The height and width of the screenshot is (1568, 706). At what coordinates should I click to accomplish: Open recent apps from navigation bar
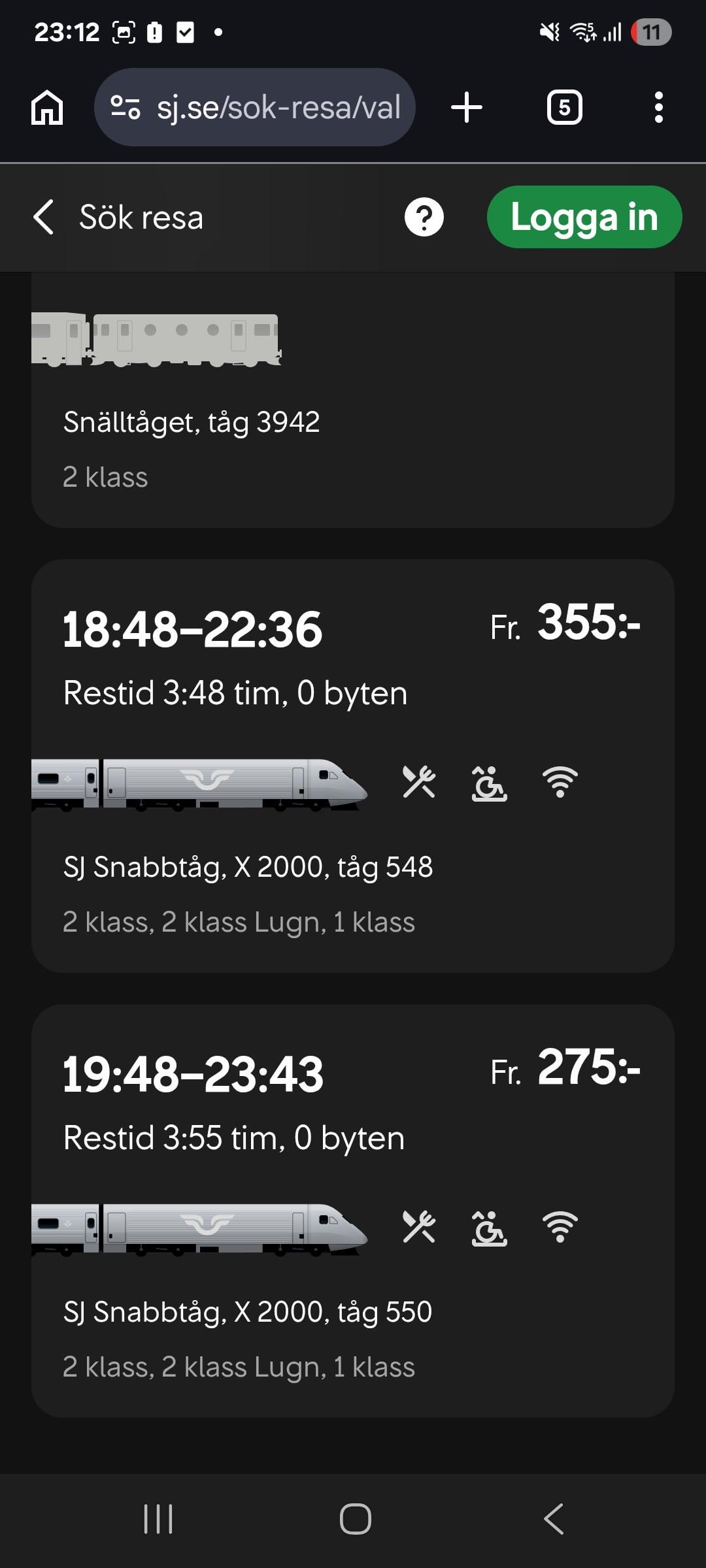click(158, 1518)
